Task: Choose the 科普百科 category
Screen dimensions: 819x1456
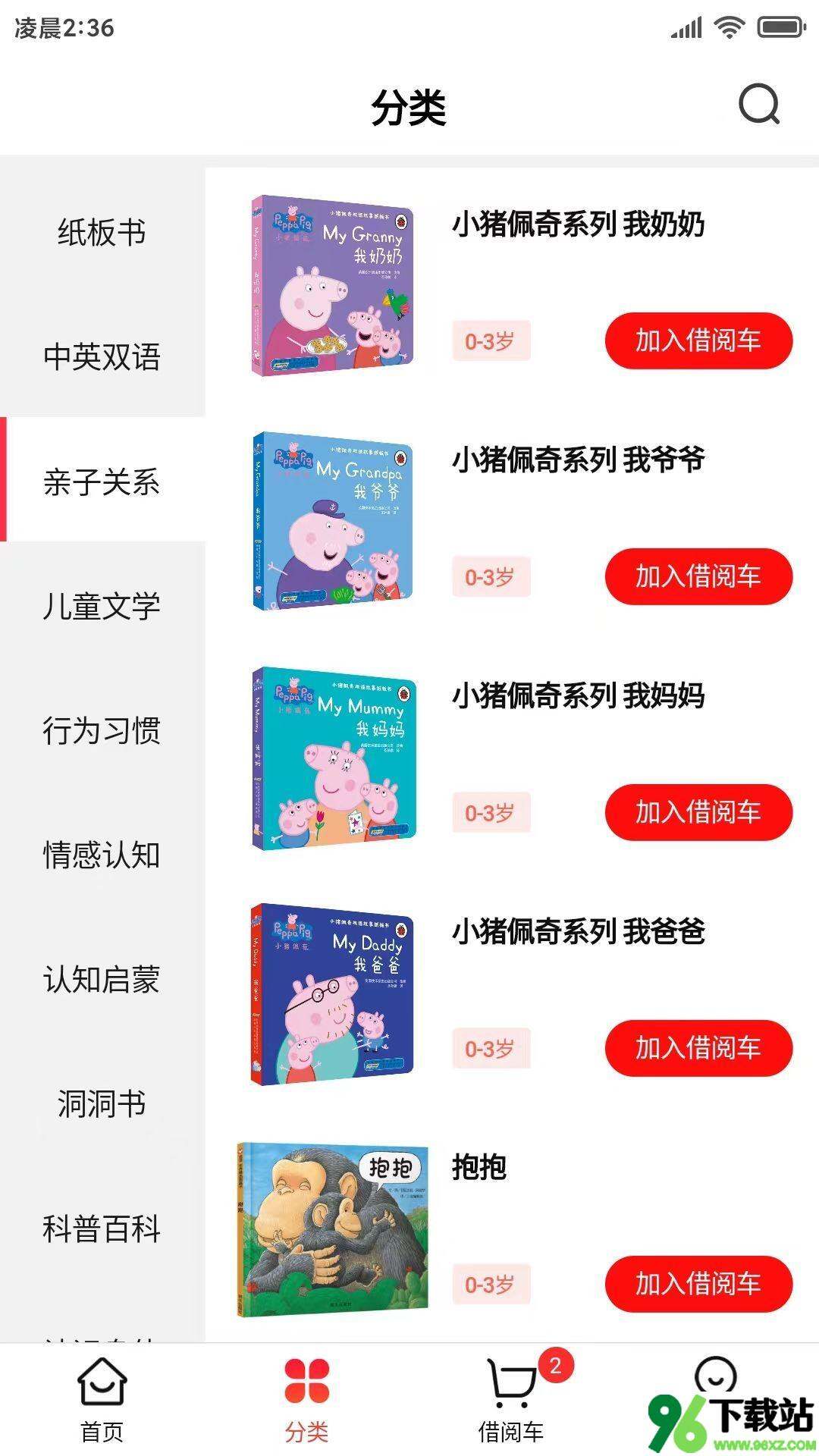Action: pos(102,1228)
